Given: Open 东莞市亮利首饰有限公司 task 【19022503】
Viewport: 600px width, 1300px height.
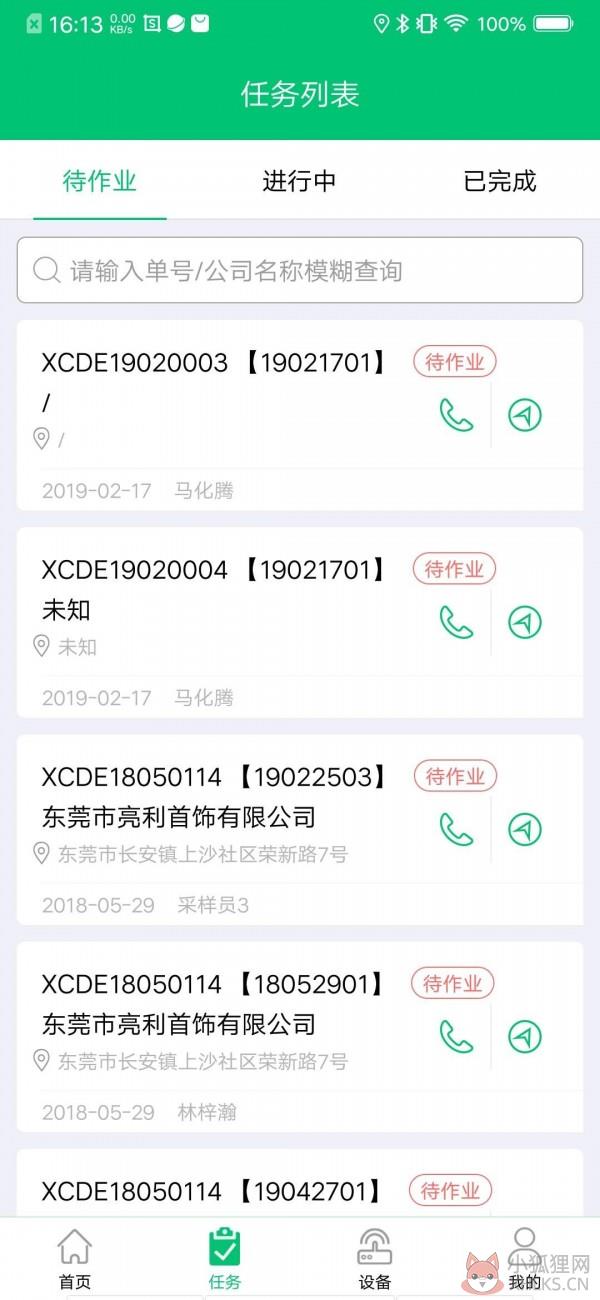Looking at the screenshot, I should (x=300, y=829).
